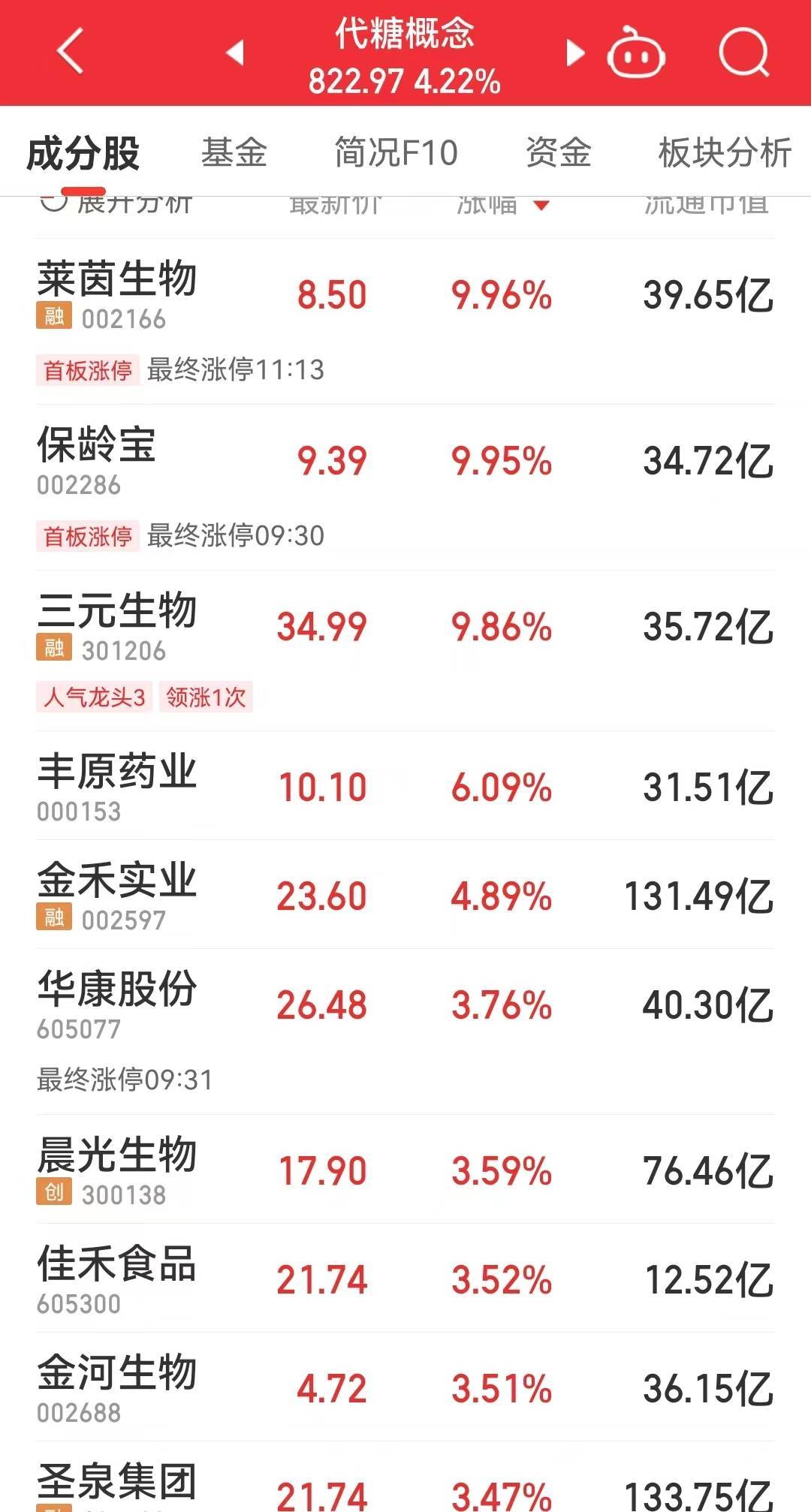811x1512 pixels.
Task: Open the robot assistant icon
Action: click(x=636, y=52)
